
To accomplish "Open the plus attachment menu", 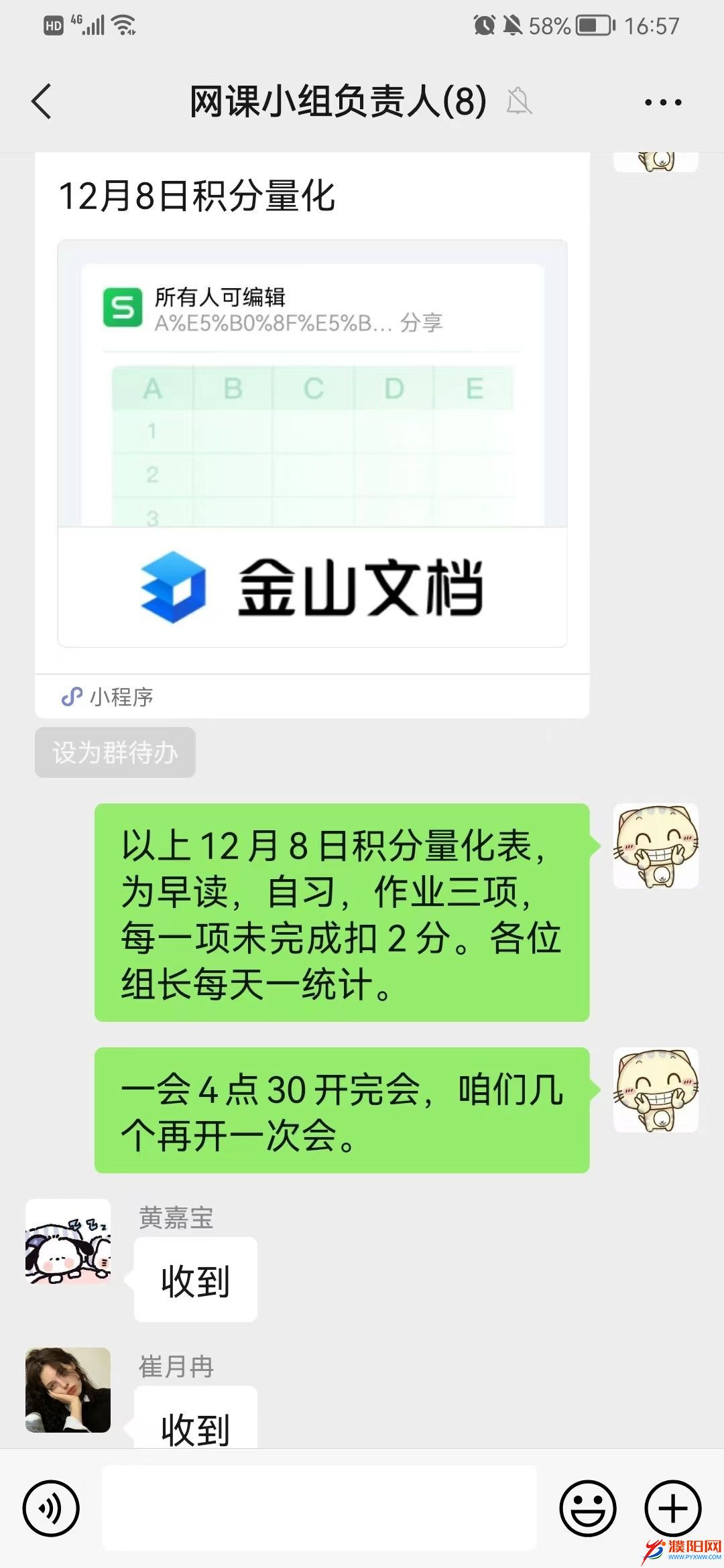I will [672, 1508].
